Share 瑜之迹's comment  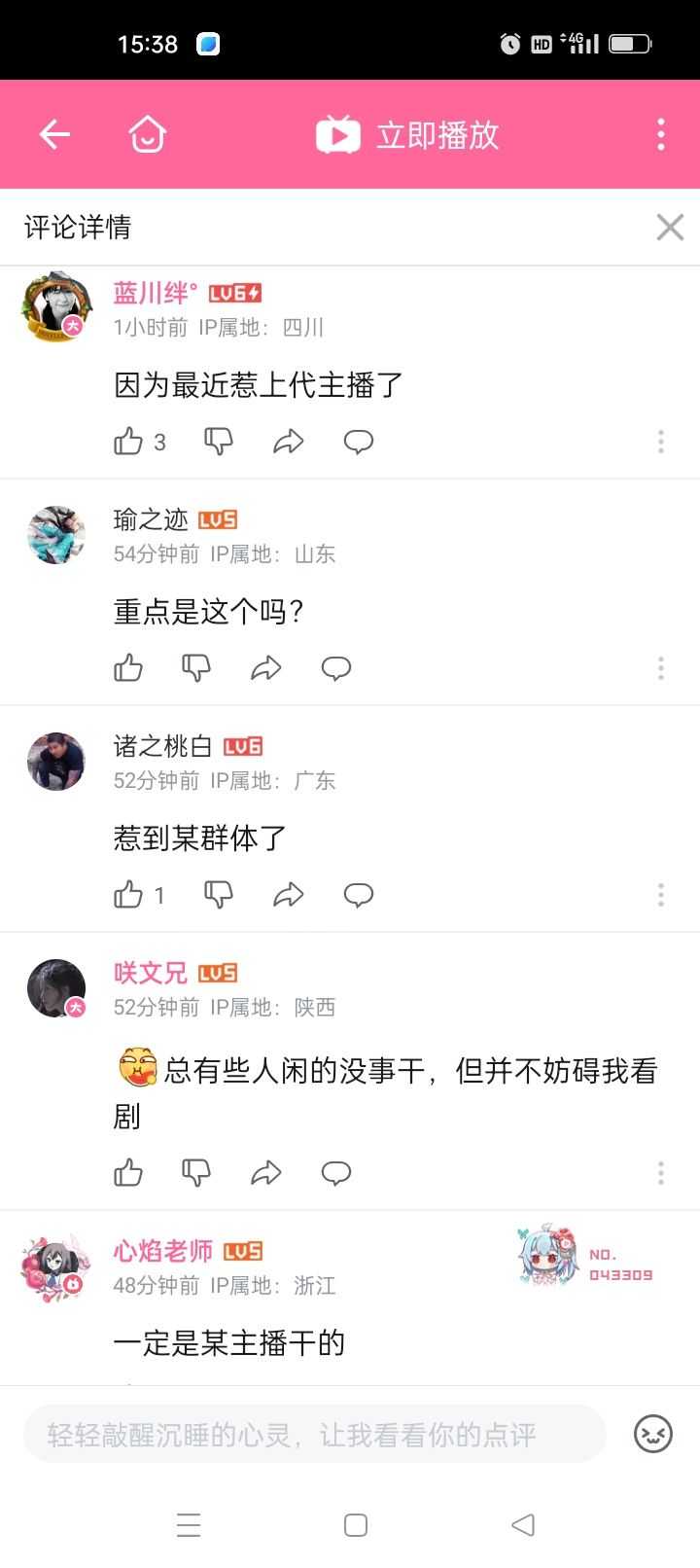[x=266, y=668]
